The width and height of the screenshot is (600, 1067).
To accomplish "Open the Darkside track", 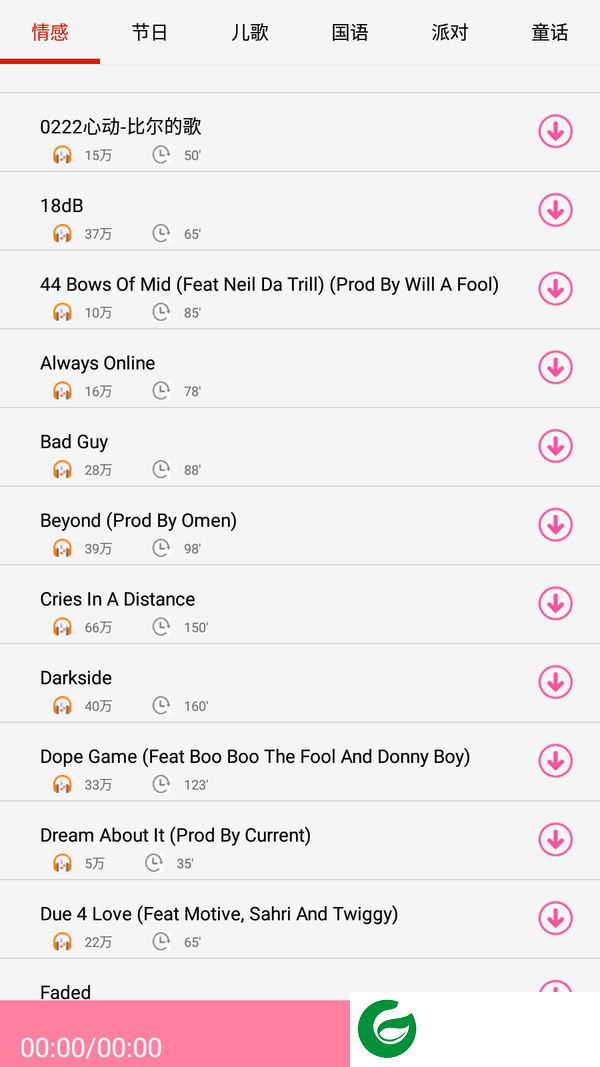I will (x=76, y=678).
